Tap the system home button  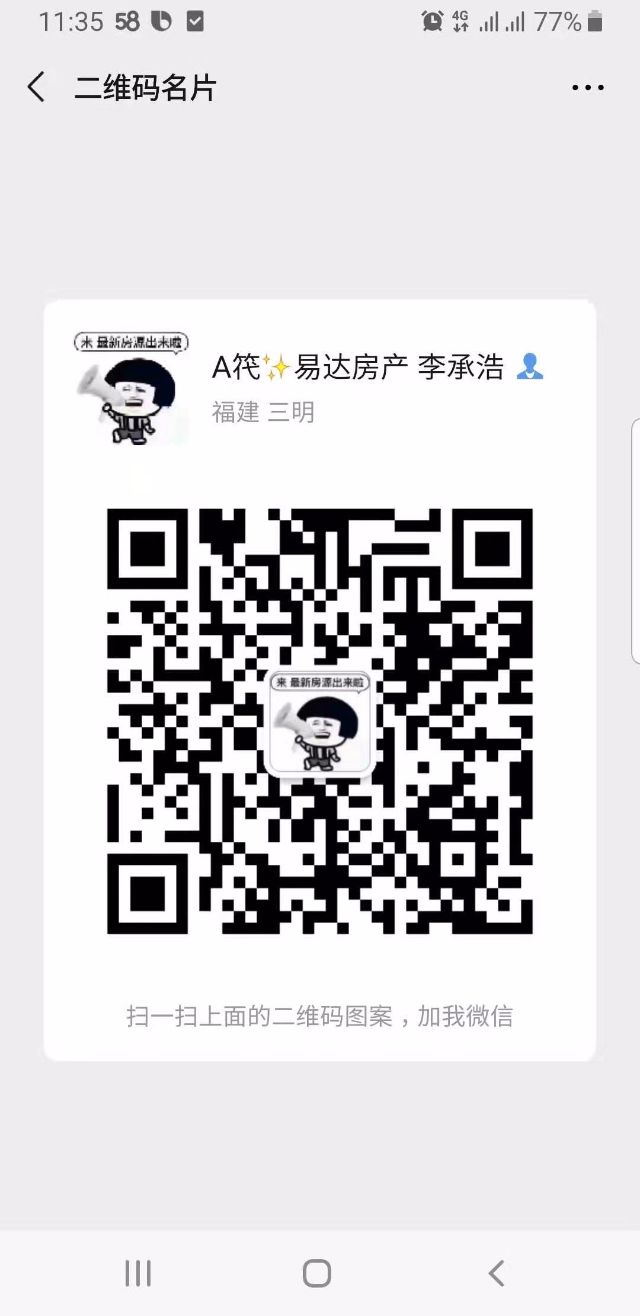coord(317,1273)
